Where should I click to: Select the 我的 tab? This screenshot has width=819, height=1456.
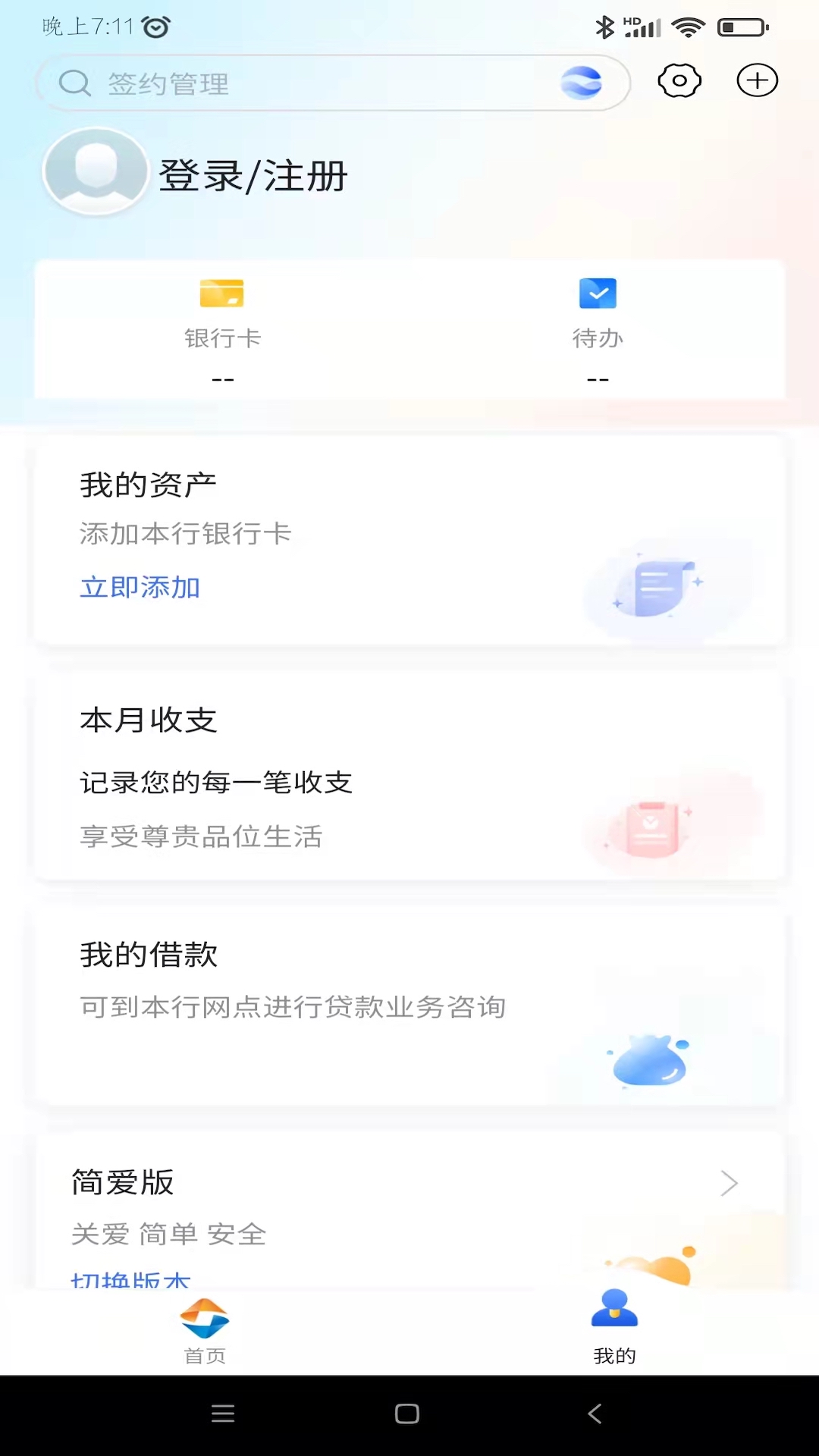point(614,1332)
